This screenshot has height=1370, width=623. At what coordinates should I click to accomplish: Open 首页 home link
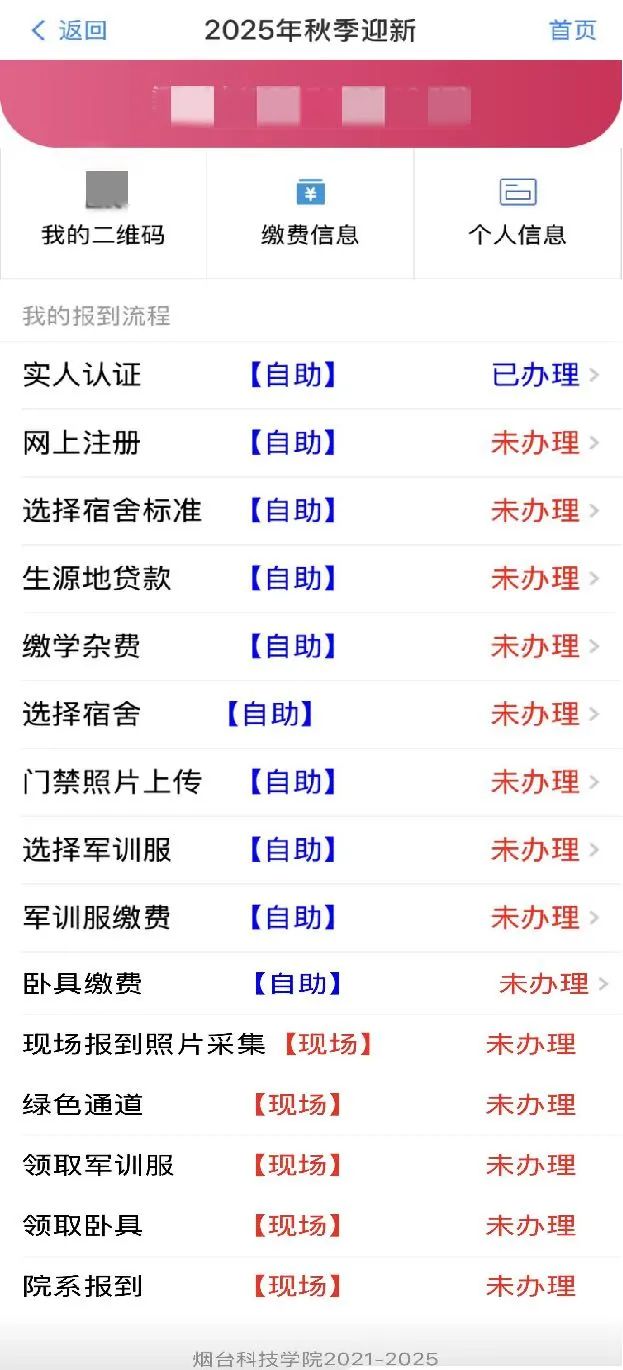click(572, 30)
